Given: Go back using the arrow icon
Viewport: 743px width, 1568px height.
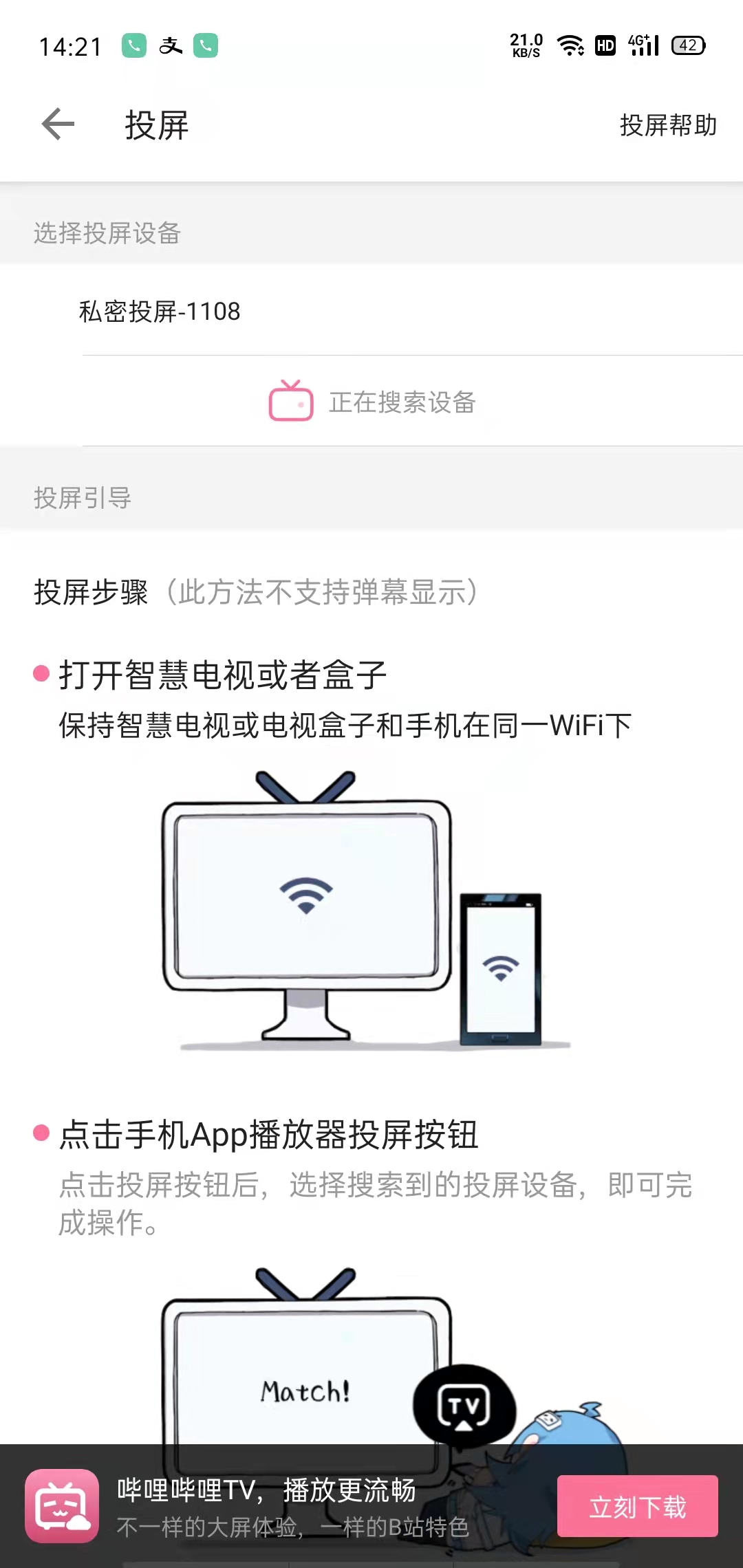Looking at the screenshot, I should (58, 124).
